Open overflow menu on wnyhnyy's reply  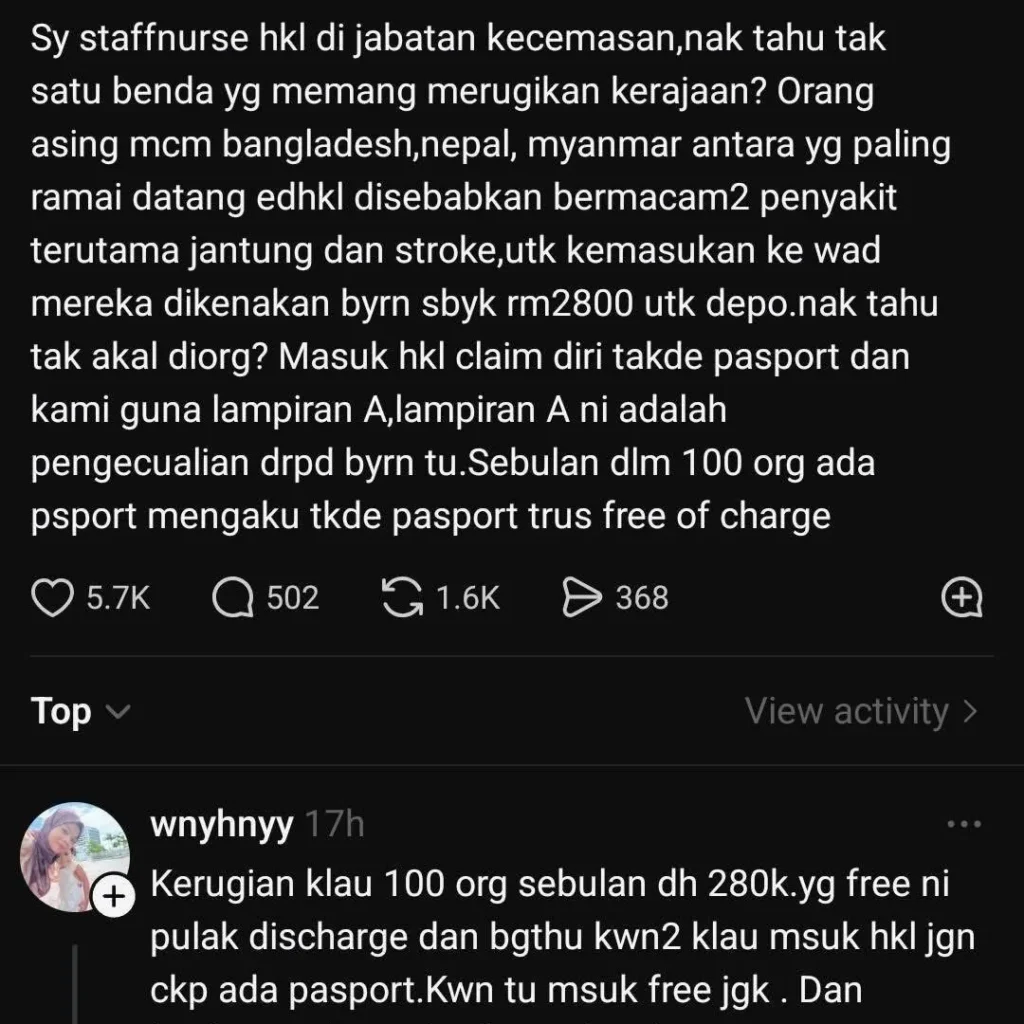point(963,825)
